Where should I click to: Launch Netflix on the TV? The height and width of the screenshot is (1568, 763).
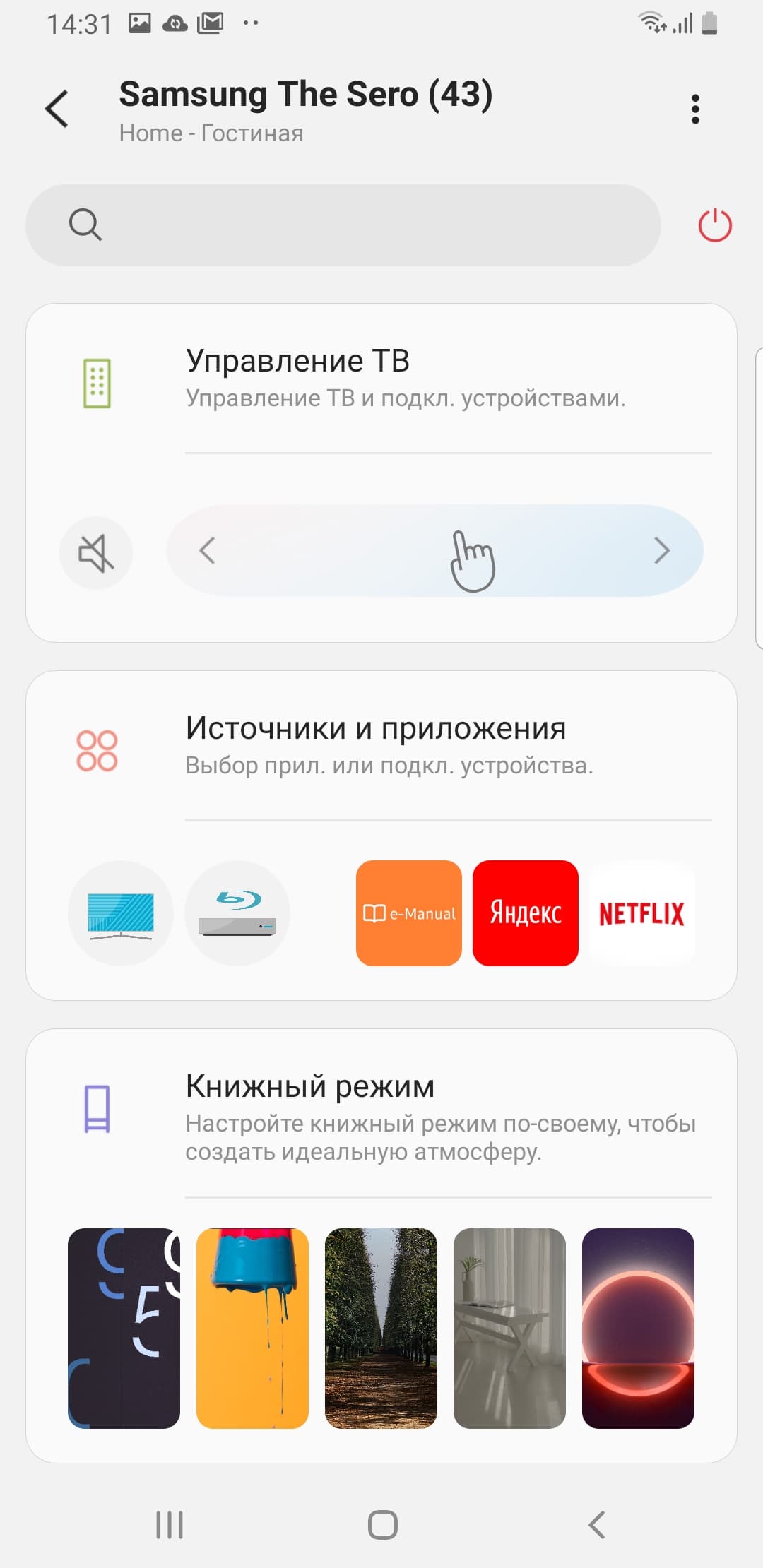click(x=641, y=913)
